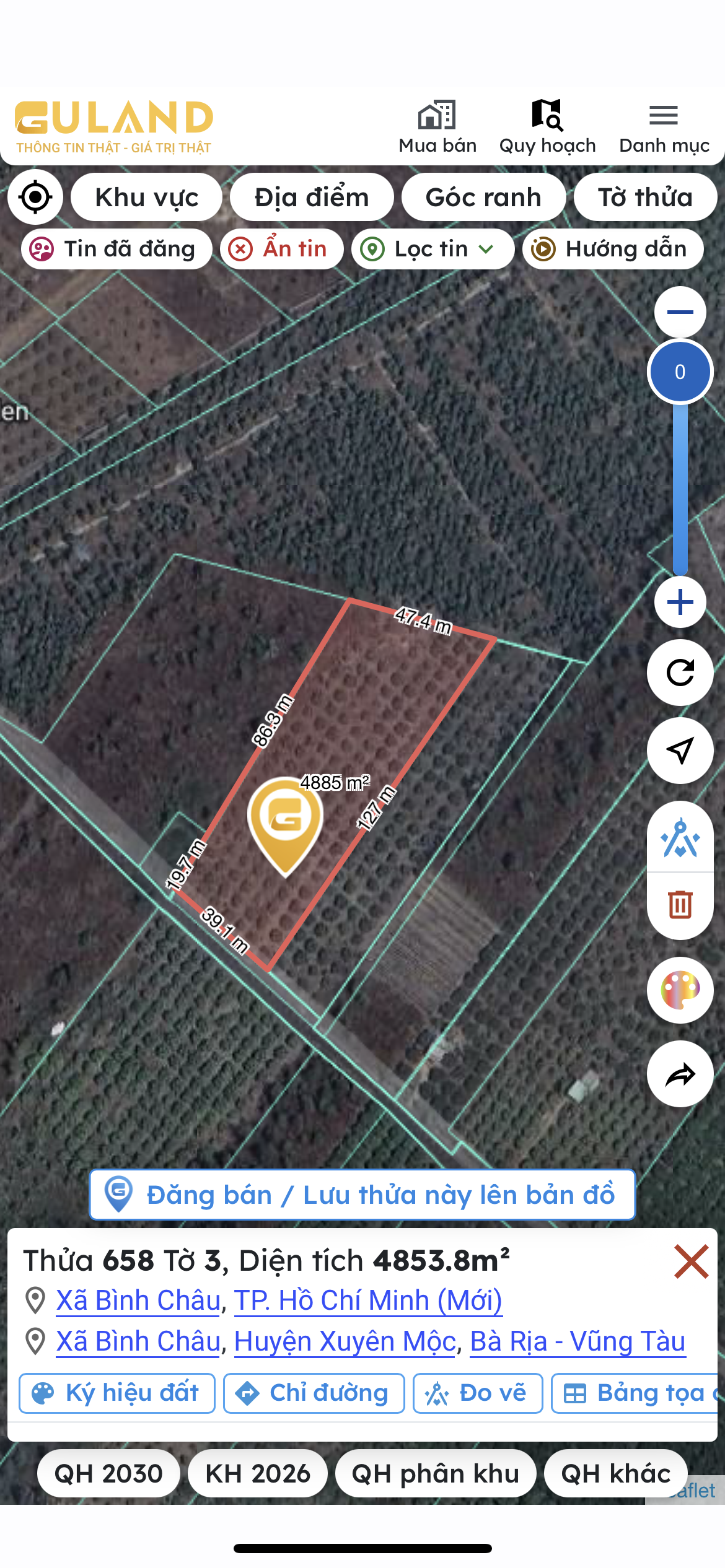Switch to QH 2030 planning layer
Screen dimensions: 725x1568
(108, 1473)
